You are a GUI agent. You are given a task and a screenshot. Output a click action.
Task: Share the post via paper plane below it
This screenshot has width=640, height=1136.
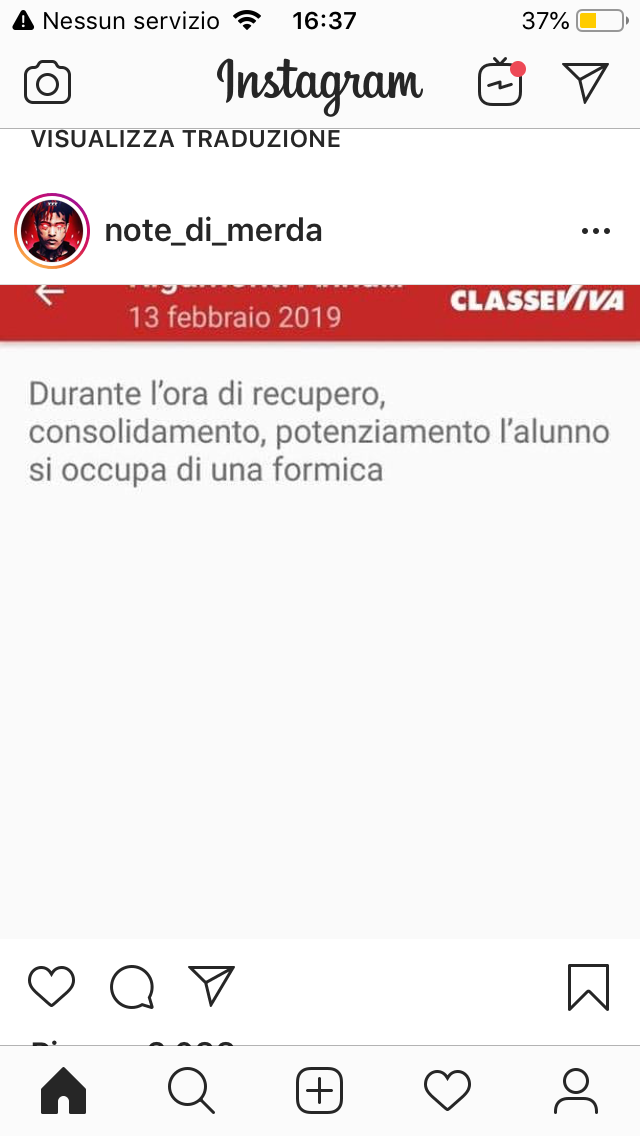coord(211,986)
